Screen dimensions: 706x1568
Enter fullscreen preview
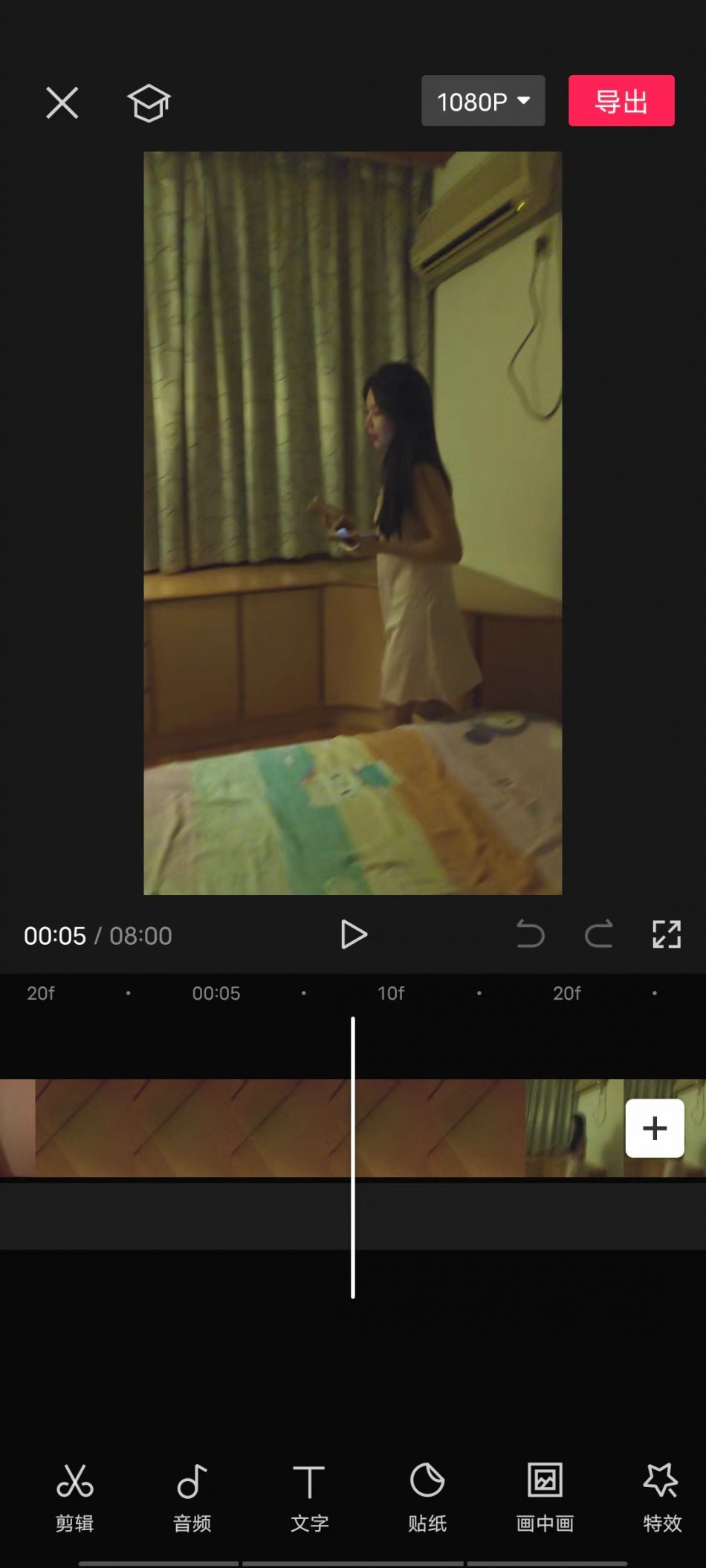point(666,934)
